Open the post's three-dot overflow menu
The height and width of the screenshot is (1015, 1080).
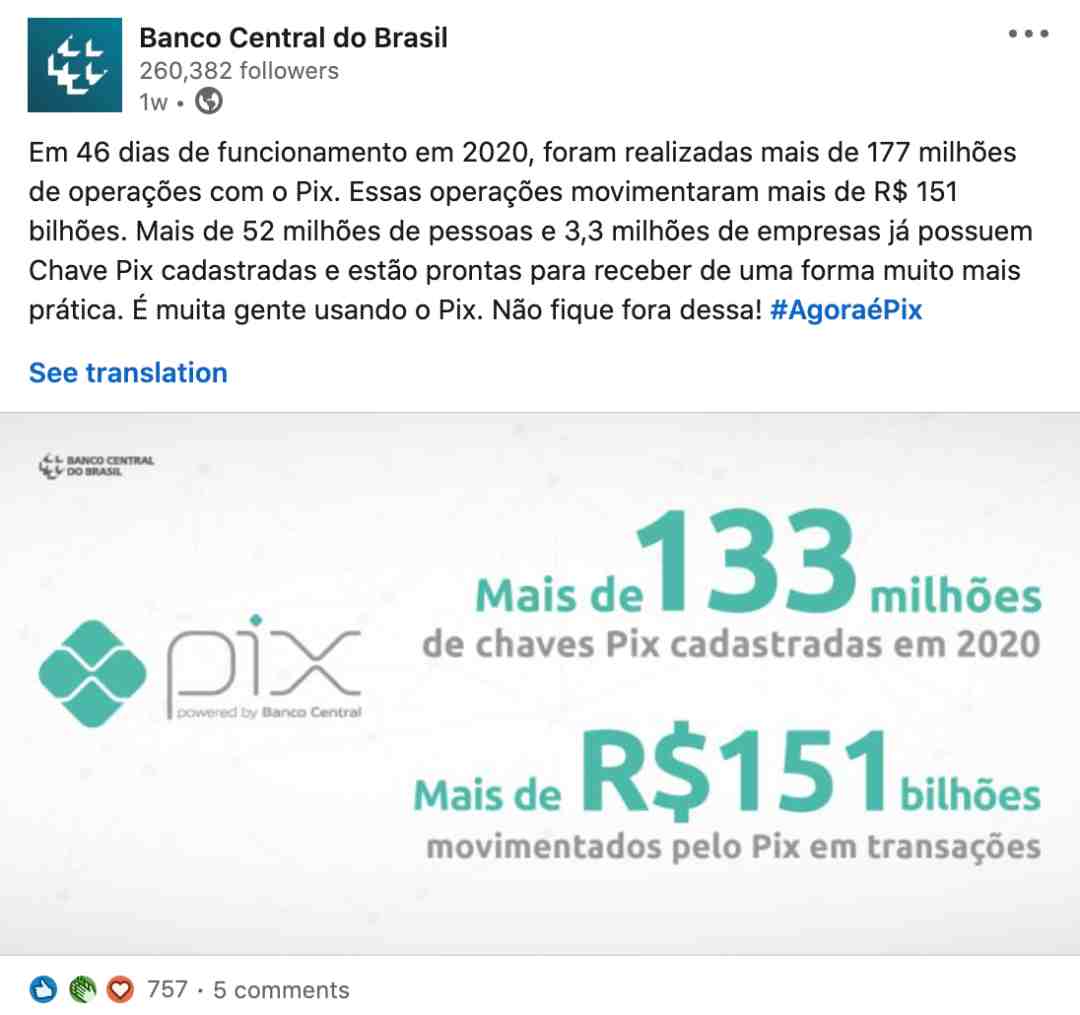[x=1028, y=34]
